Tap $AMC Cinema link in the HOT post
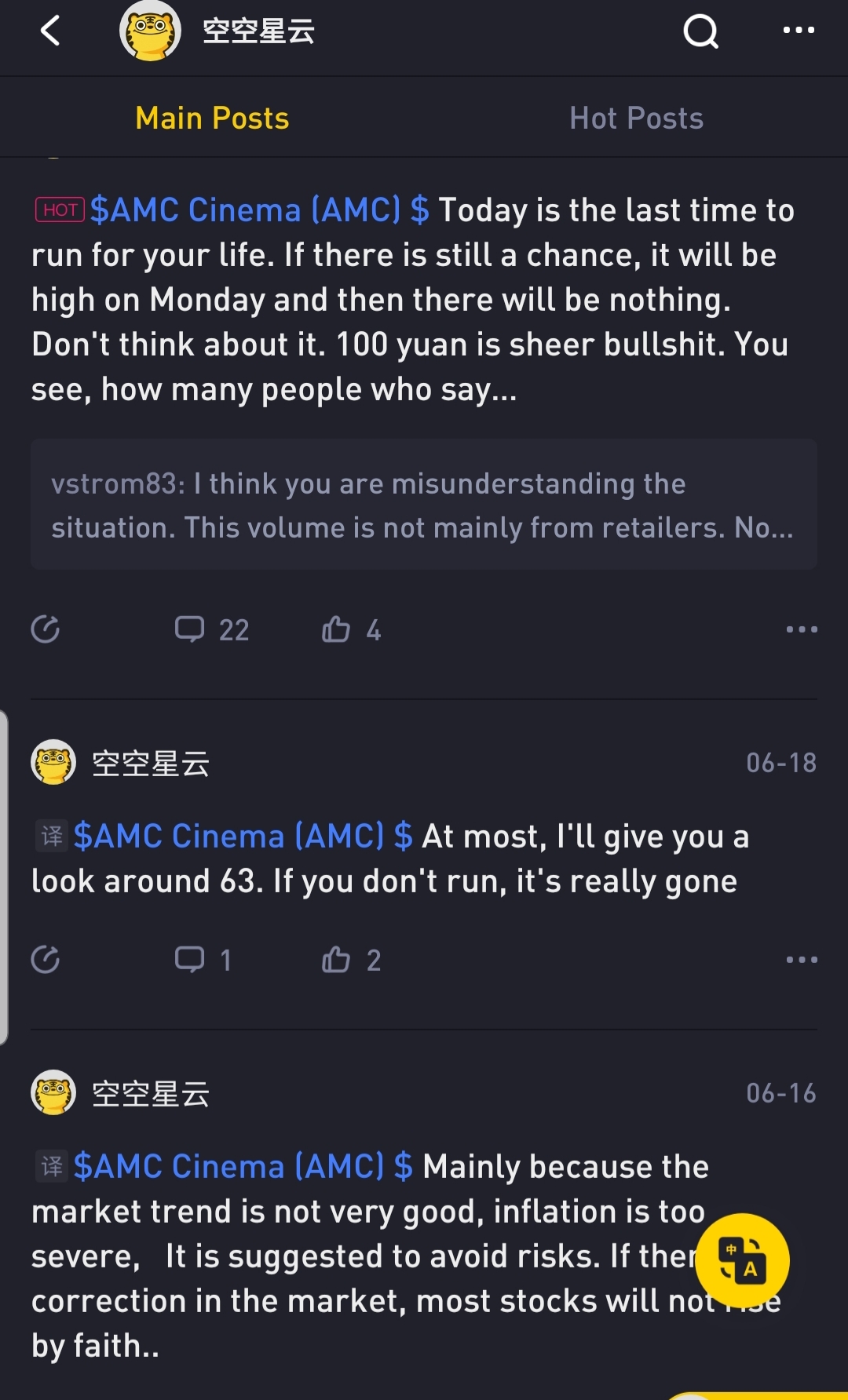 [x=259, y=210]
